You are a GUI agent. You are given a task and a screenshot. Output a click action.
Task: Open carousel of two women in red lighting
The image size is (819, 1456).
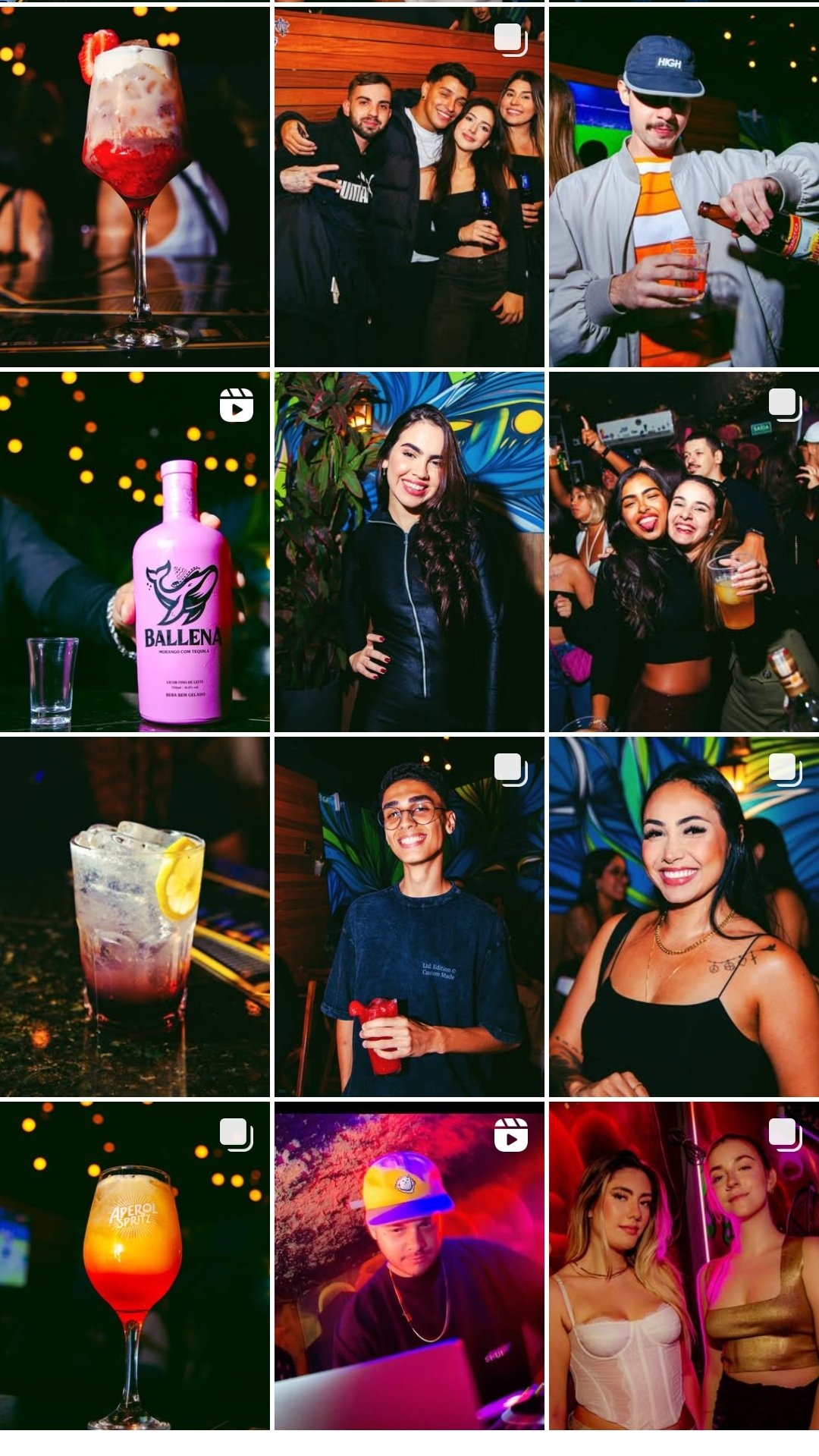pyautogui.click(x=683, y=1266)
